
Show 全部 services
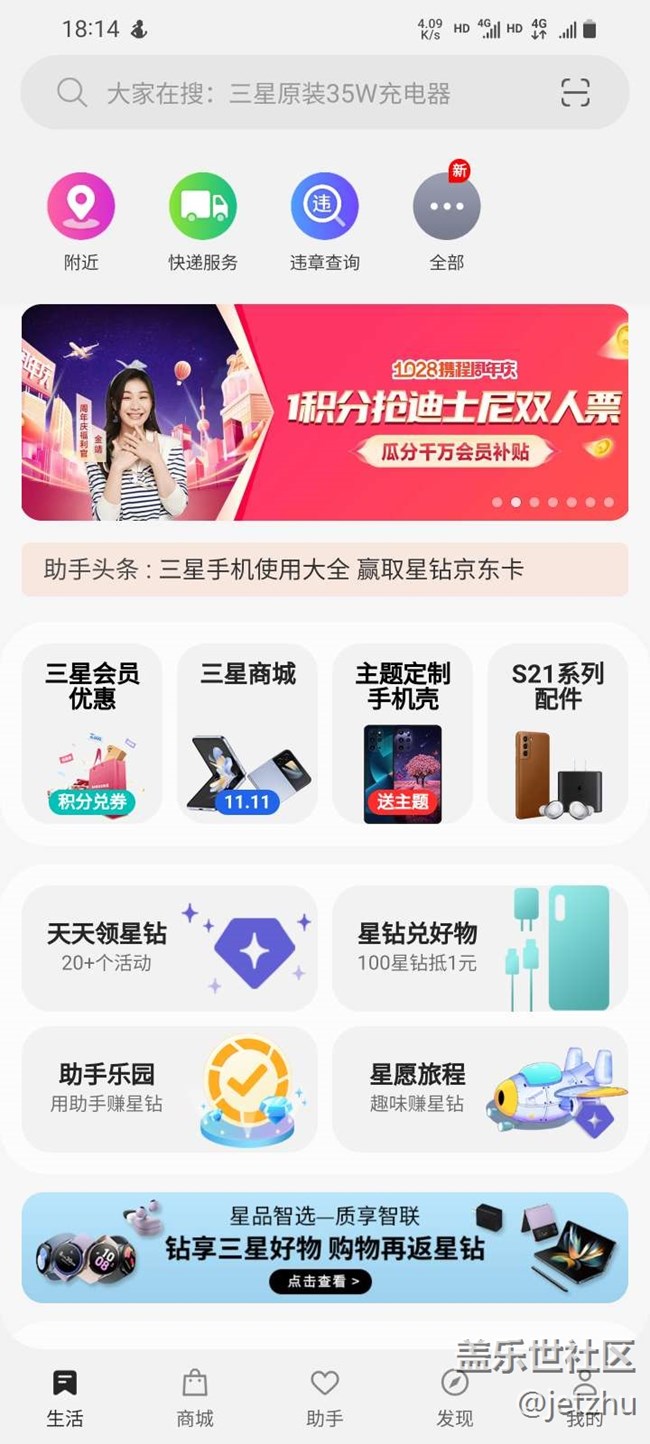tap(446, 221)
